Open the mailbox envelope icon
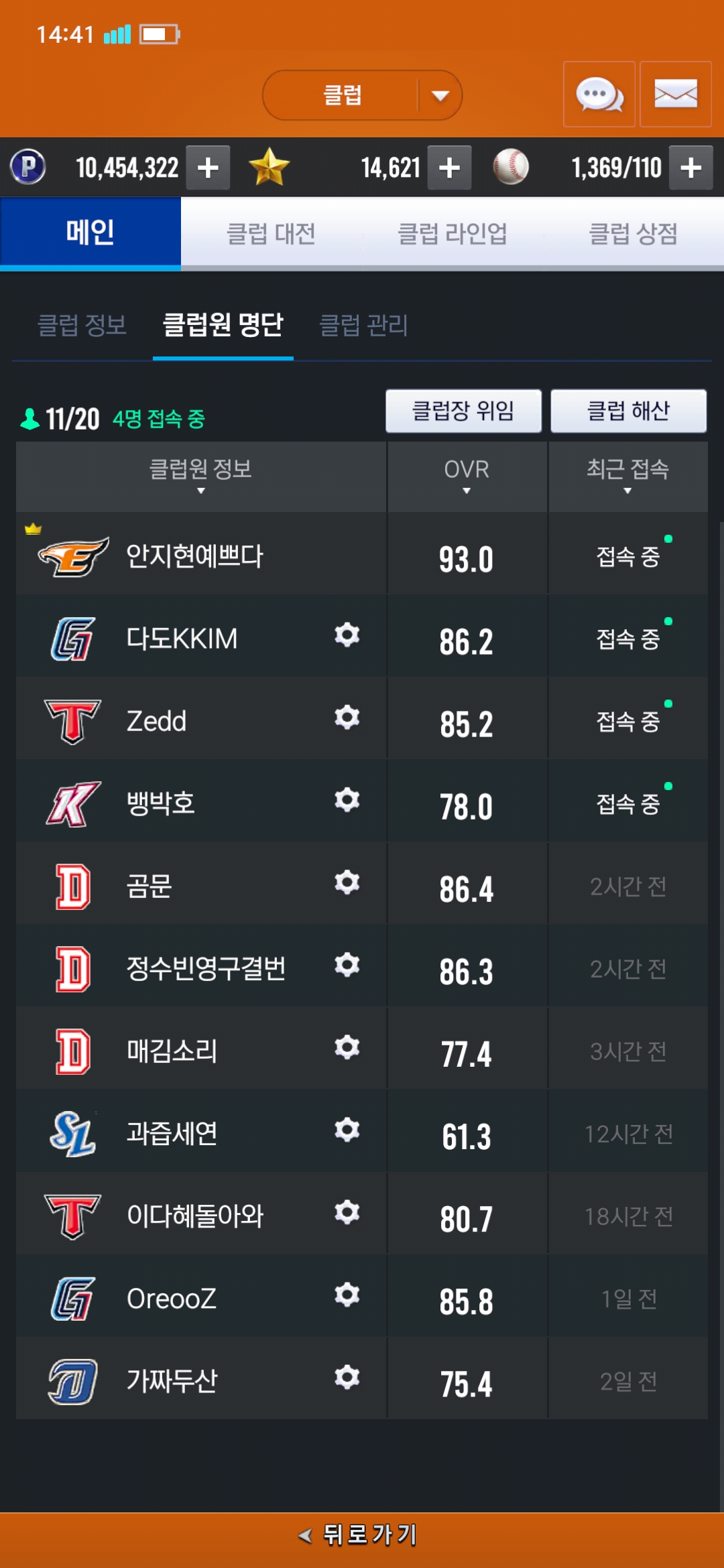Image resolution: width=724 pixels, height=1568 pixels. [675, 94]
